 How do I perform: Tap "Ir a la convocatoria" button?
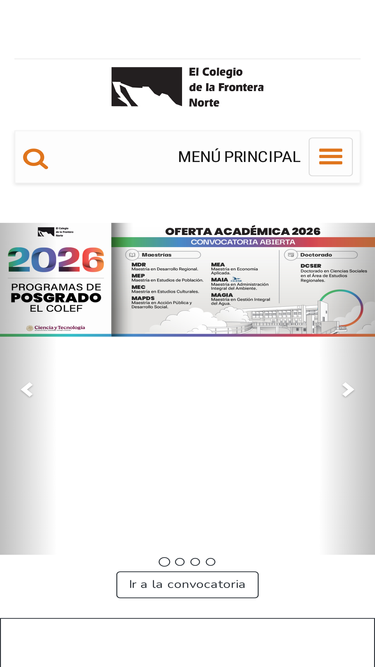pos(187,584)
